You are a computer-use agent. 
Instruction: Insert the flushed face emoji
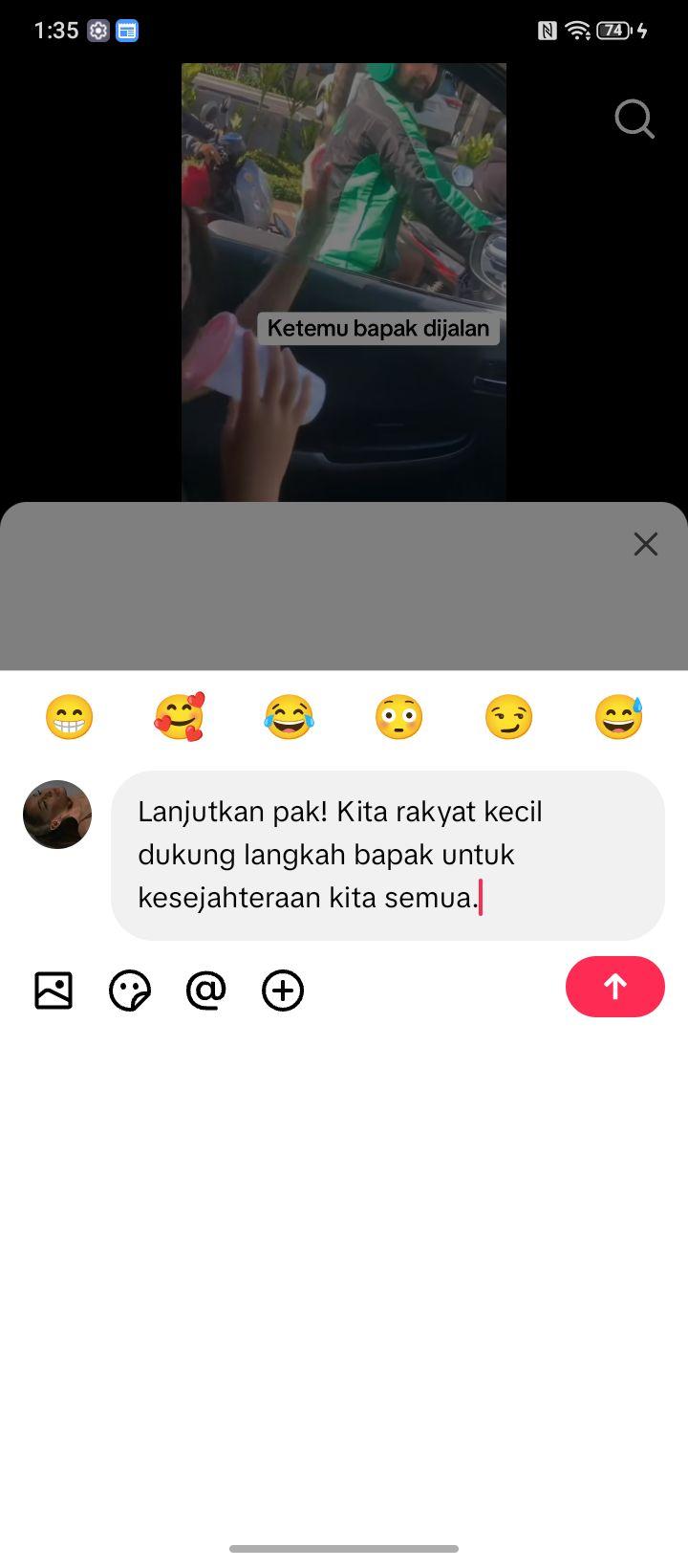pyautogui.click(x=398, y=717)
